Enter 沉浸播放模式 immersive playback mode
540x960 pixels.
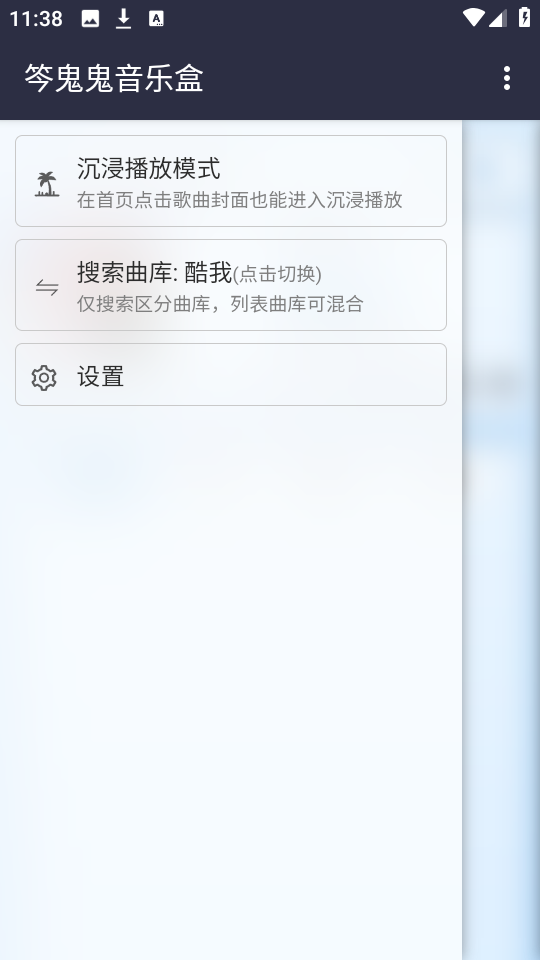pos(231,181)
